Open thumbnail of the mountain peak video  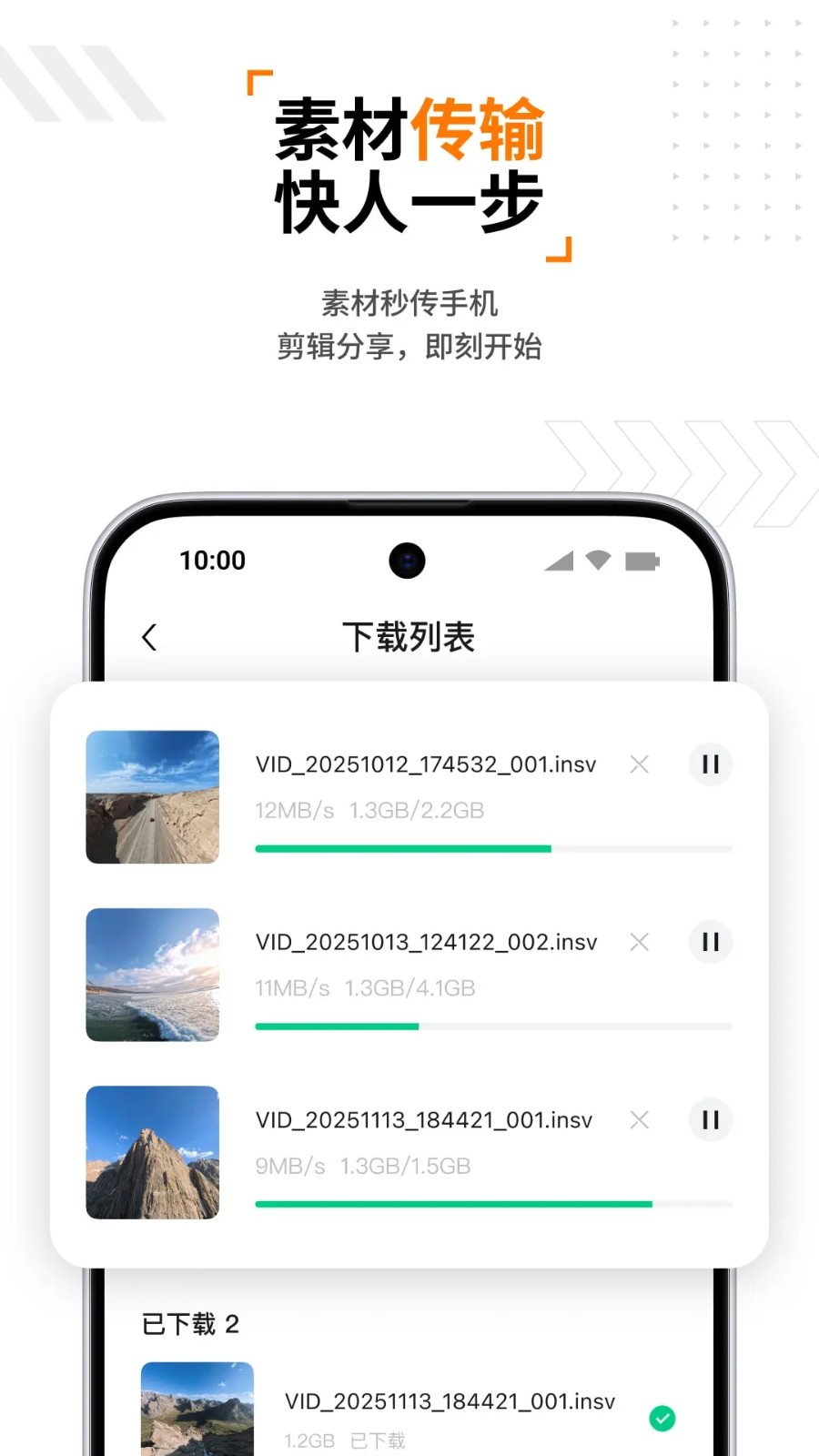pyautogui.click(x=152, y=1153)
